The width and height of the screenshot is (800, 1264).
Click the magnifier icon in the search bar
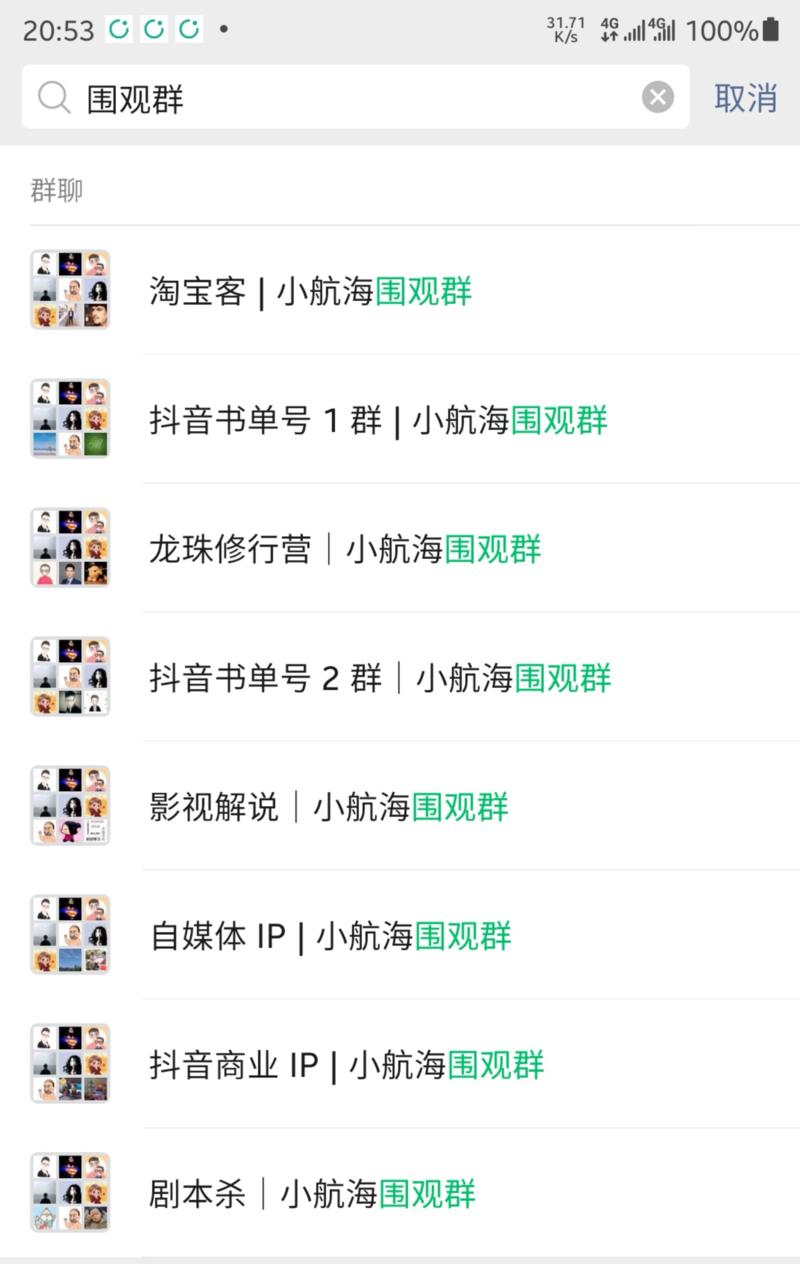53,96
